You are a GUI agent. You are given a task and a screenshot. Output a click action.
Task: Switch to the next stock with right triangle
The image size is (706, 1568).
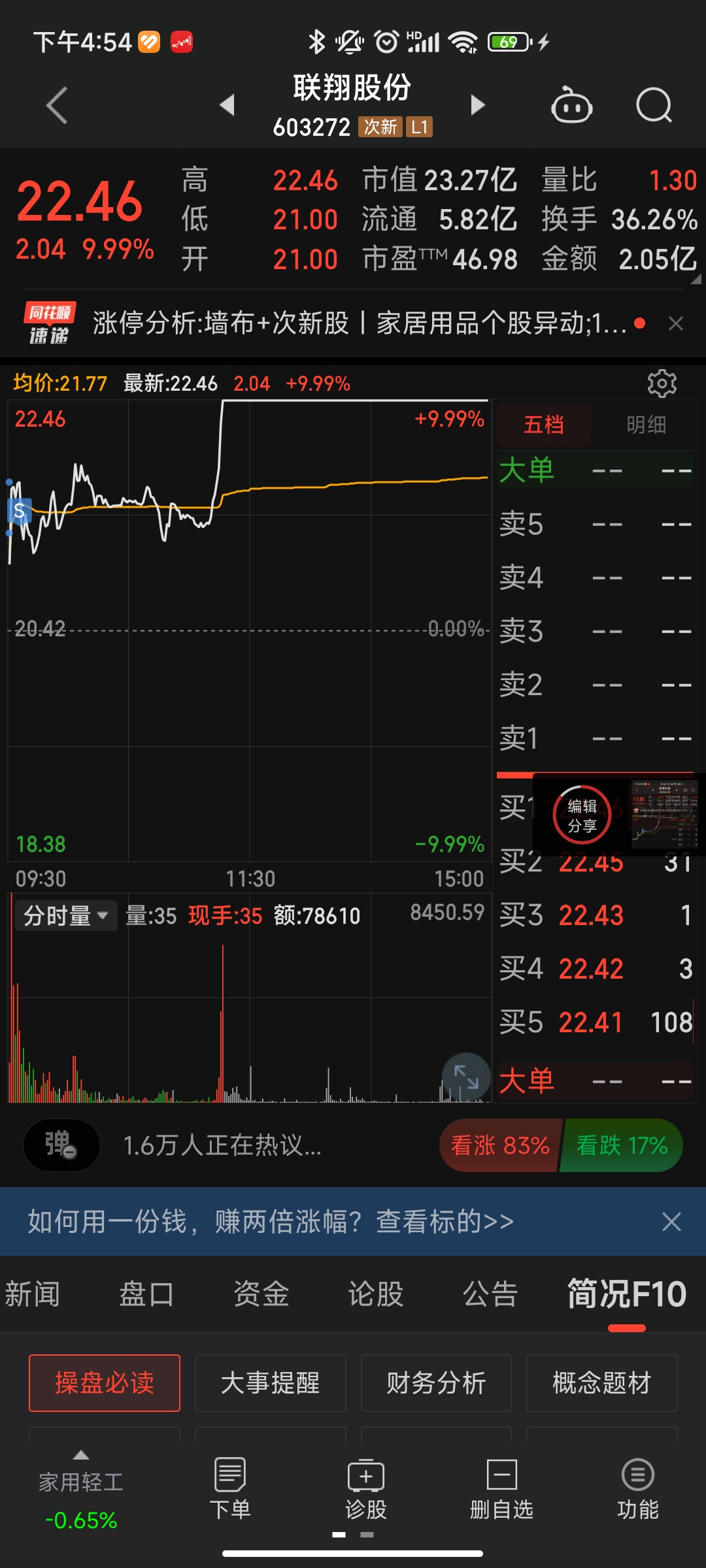point(478,105)
